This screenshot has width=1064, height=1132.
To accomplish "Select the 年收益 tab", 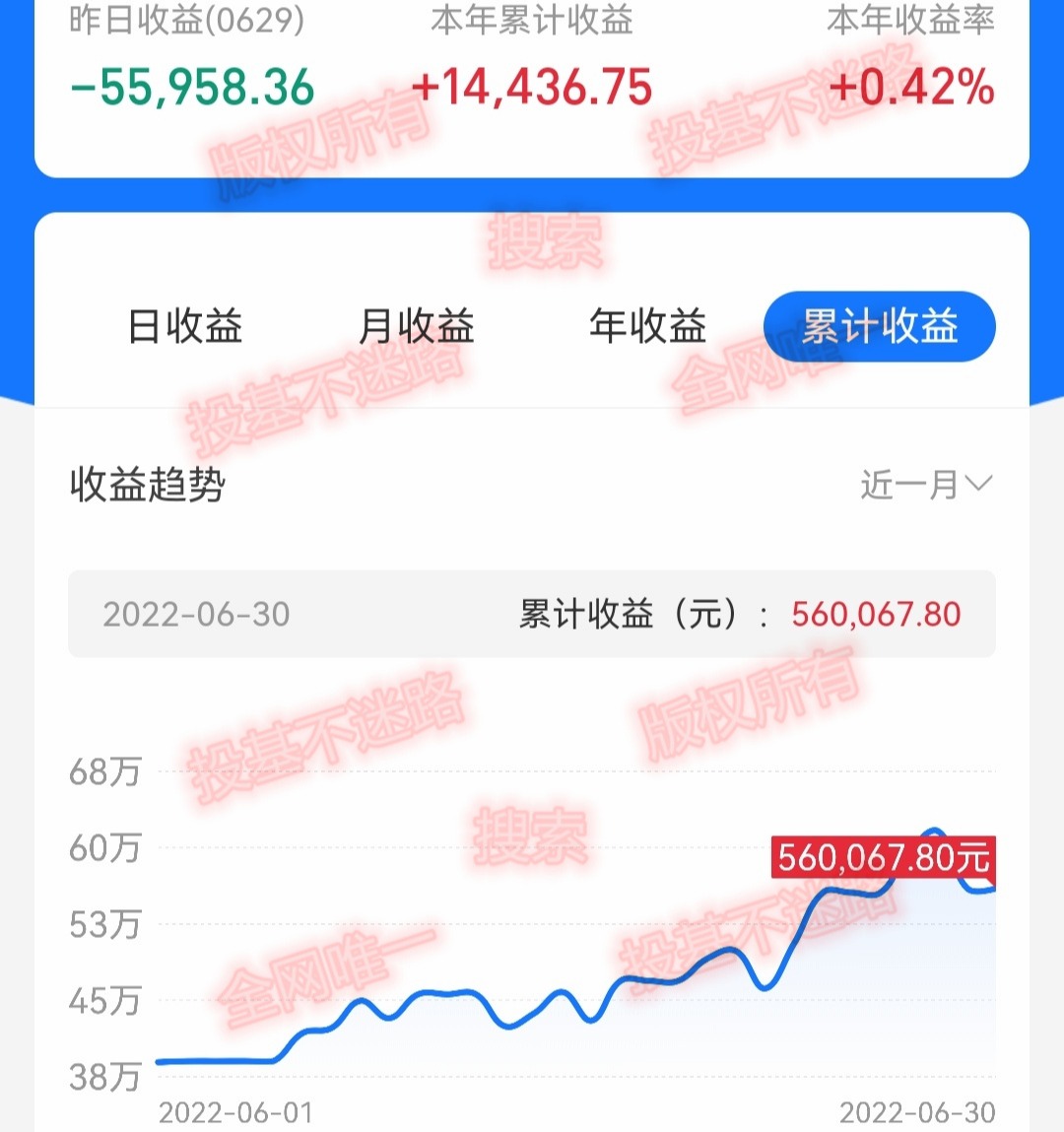I will click(646, 326).
